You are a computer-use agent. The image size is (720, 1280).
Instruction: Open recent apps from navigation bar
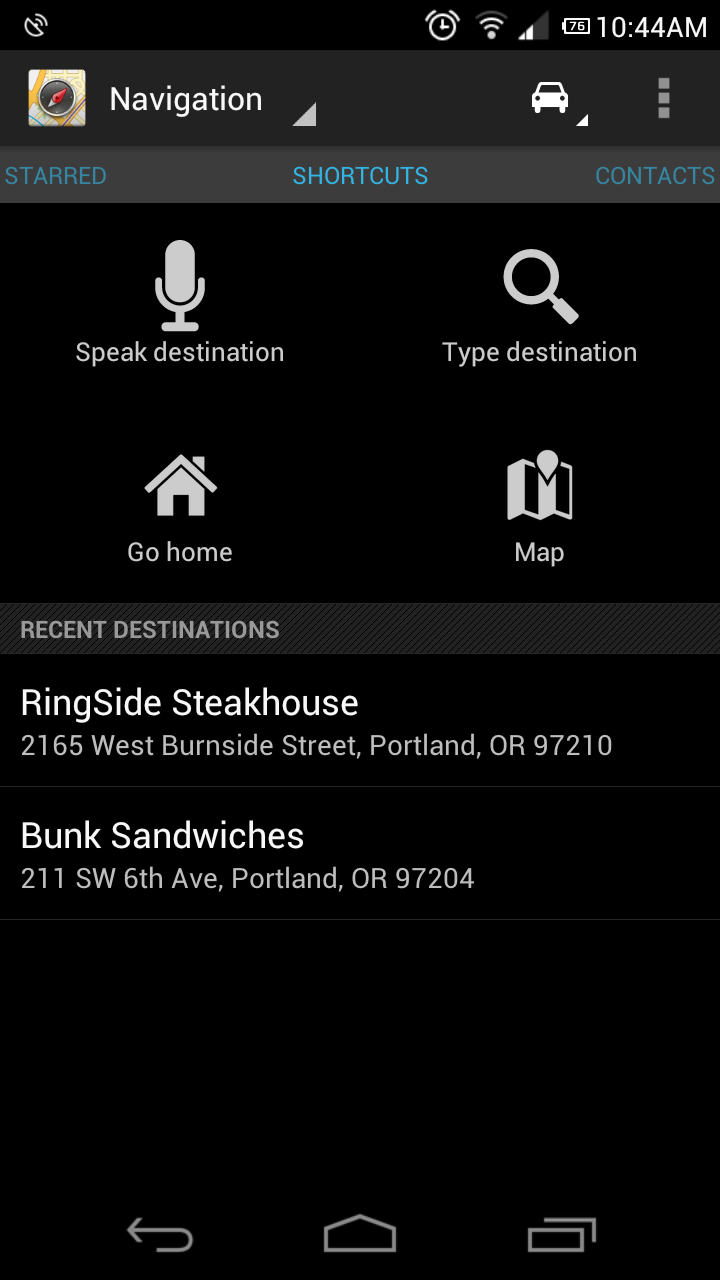click(x=561, y=1235)
